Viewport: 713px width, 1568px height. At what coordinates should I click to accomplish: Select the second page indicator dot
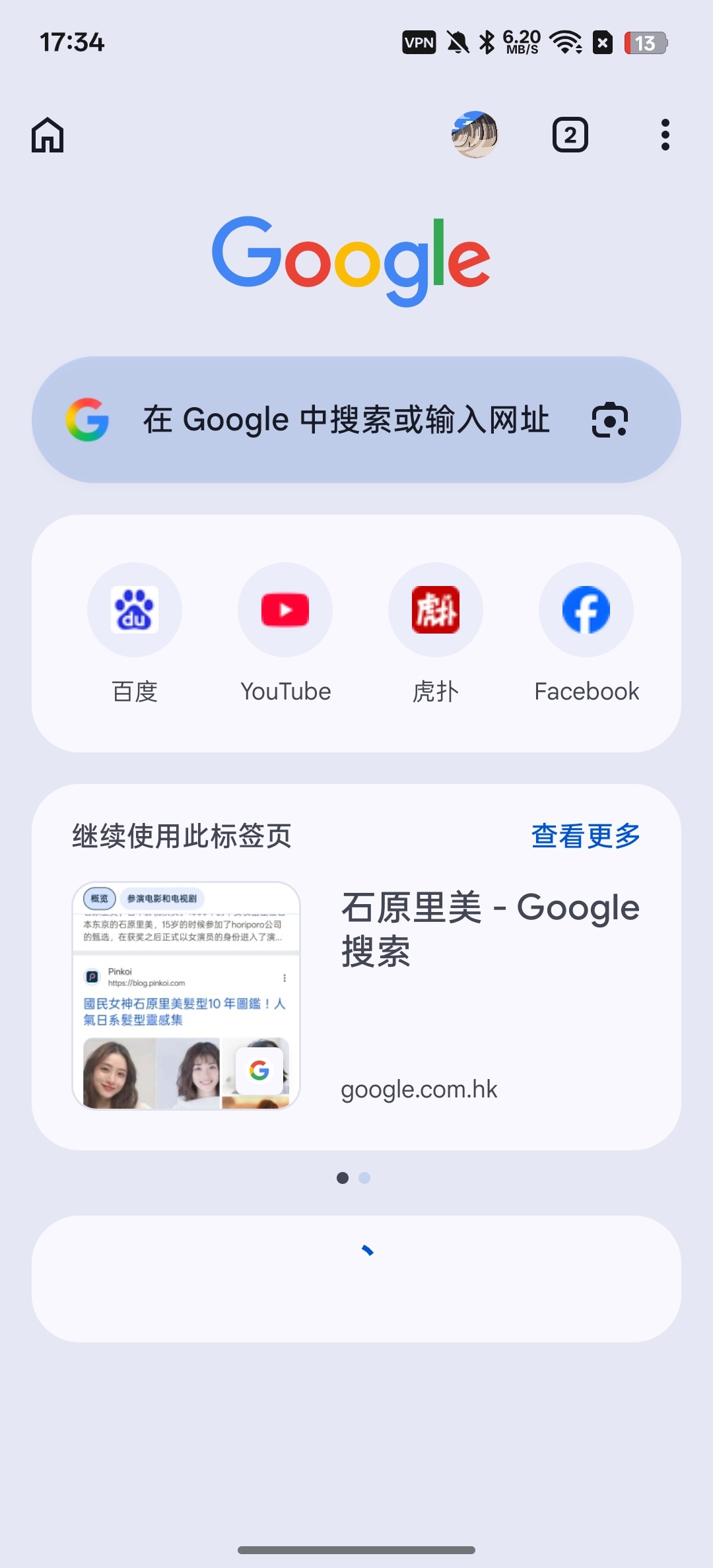click(364, 1178)
